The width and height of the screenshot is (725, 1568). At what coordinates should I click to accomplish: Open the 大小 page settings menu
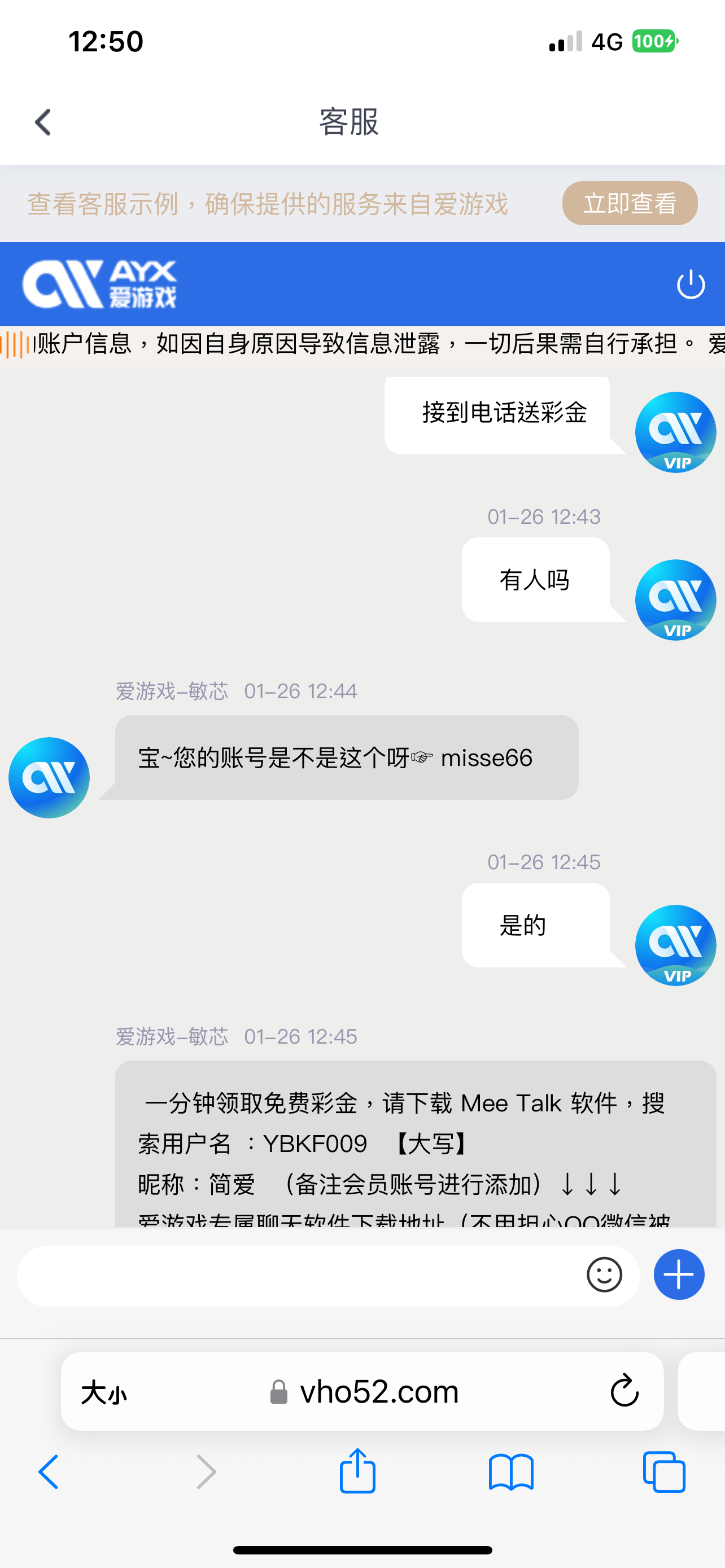(x=104, y=1392)
